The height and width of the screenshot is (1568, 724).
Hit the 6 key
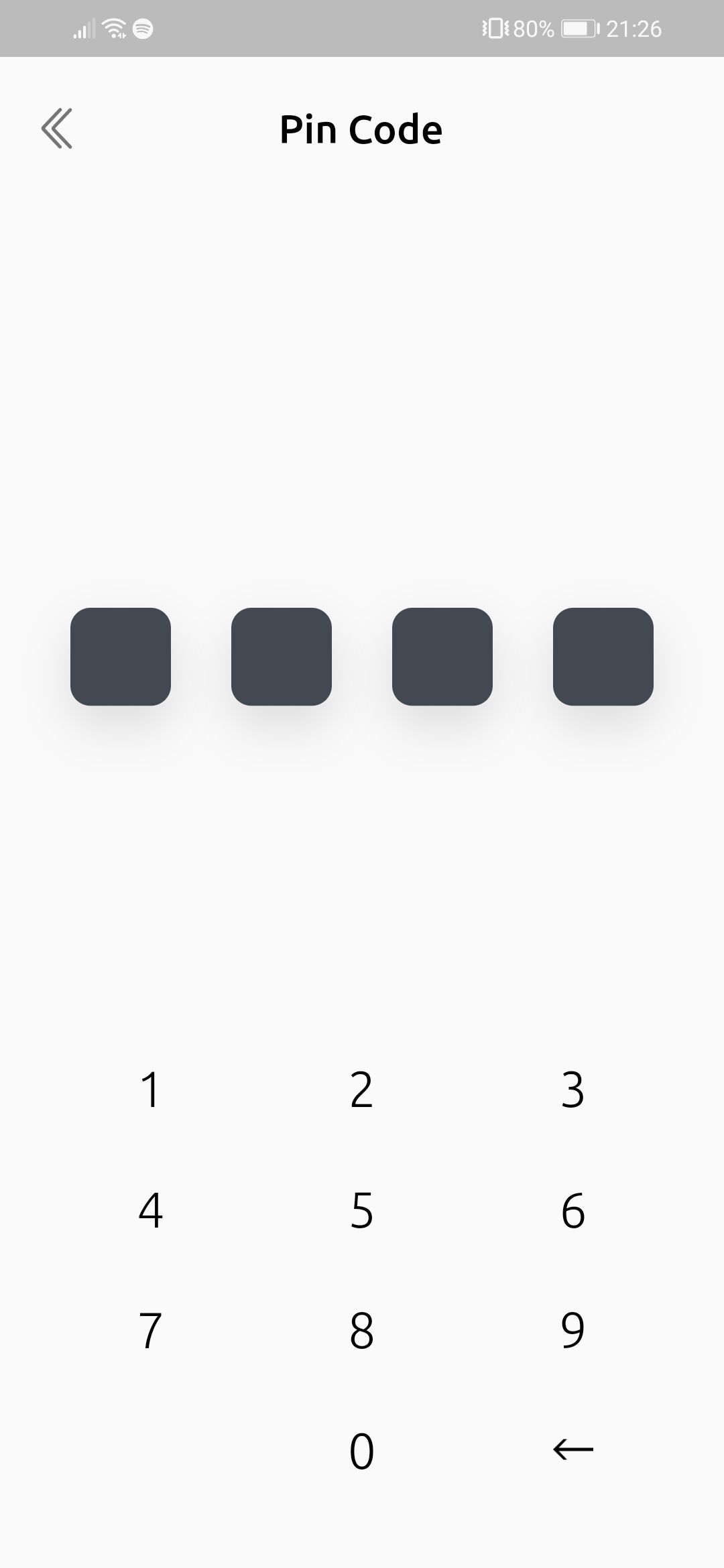[x=572, y=1210]
